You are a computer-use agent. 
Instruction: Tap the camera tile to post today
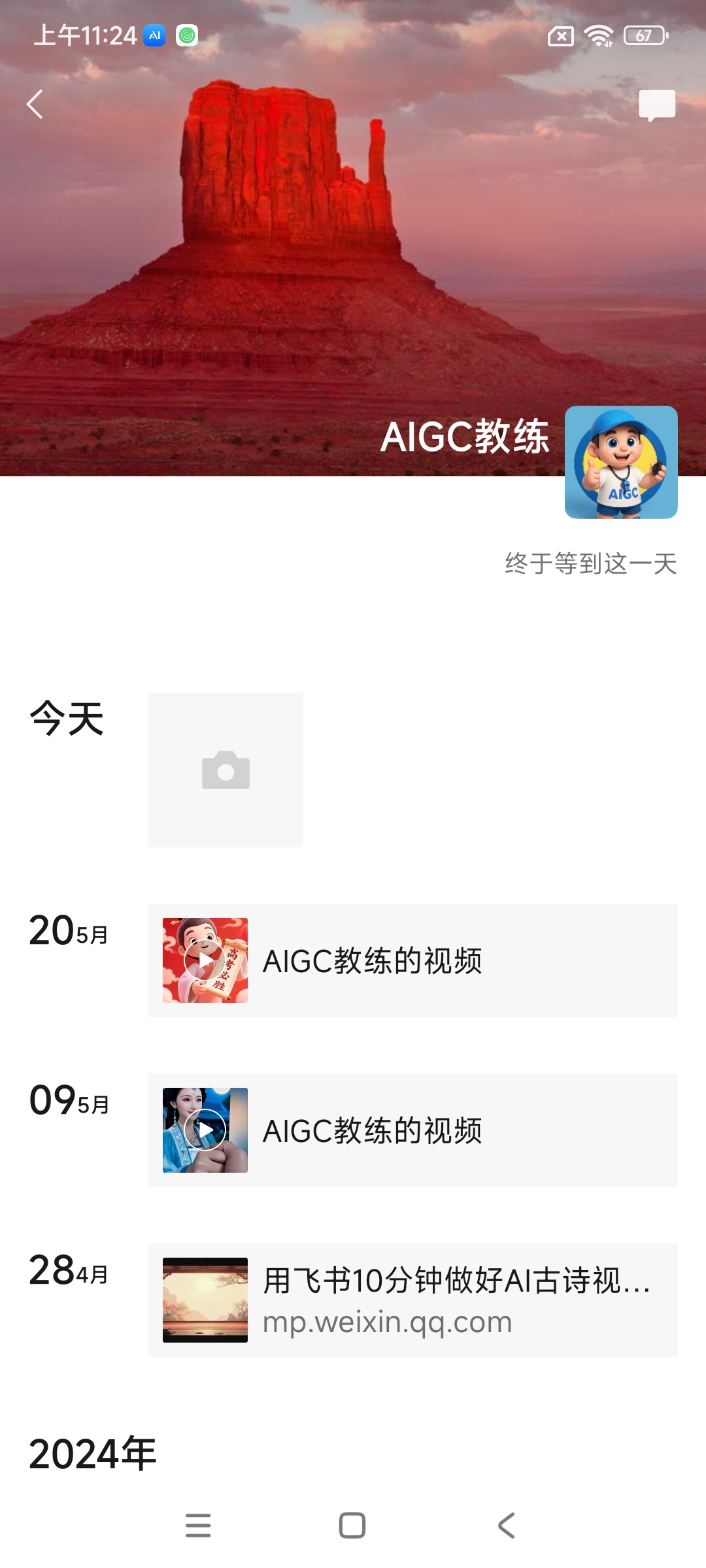tap(226, 770)
